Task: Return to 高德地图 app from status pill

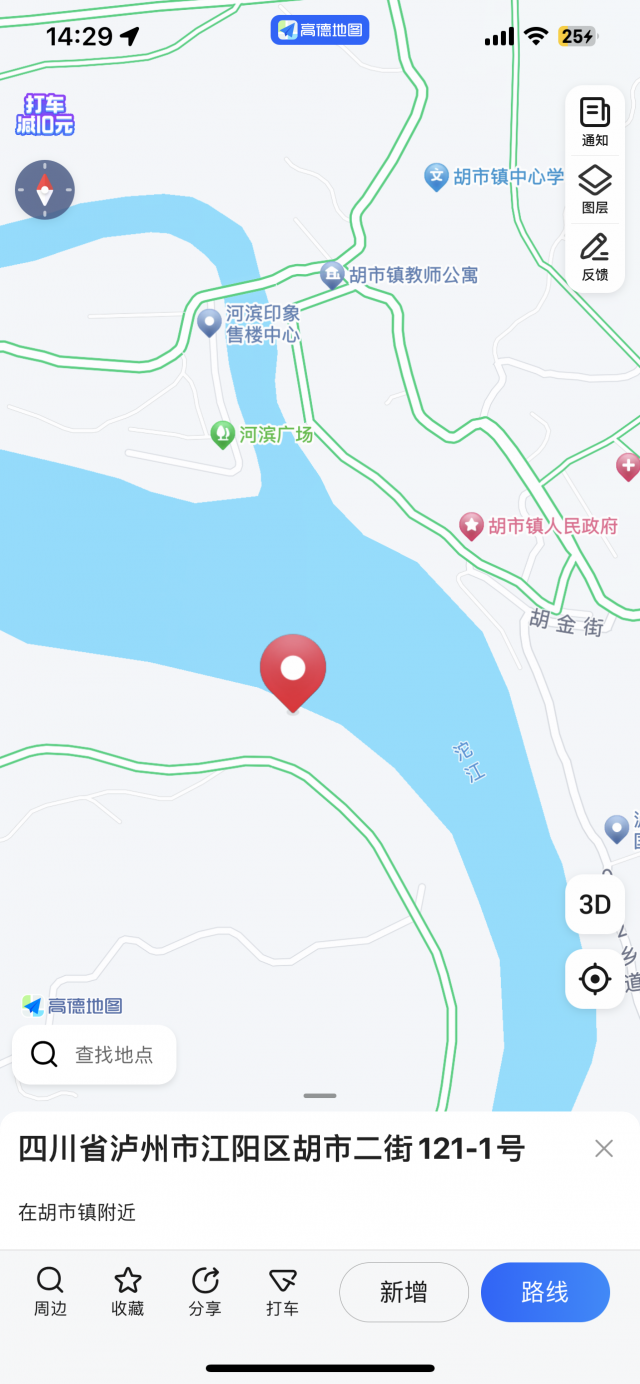Action: [320, 30]
